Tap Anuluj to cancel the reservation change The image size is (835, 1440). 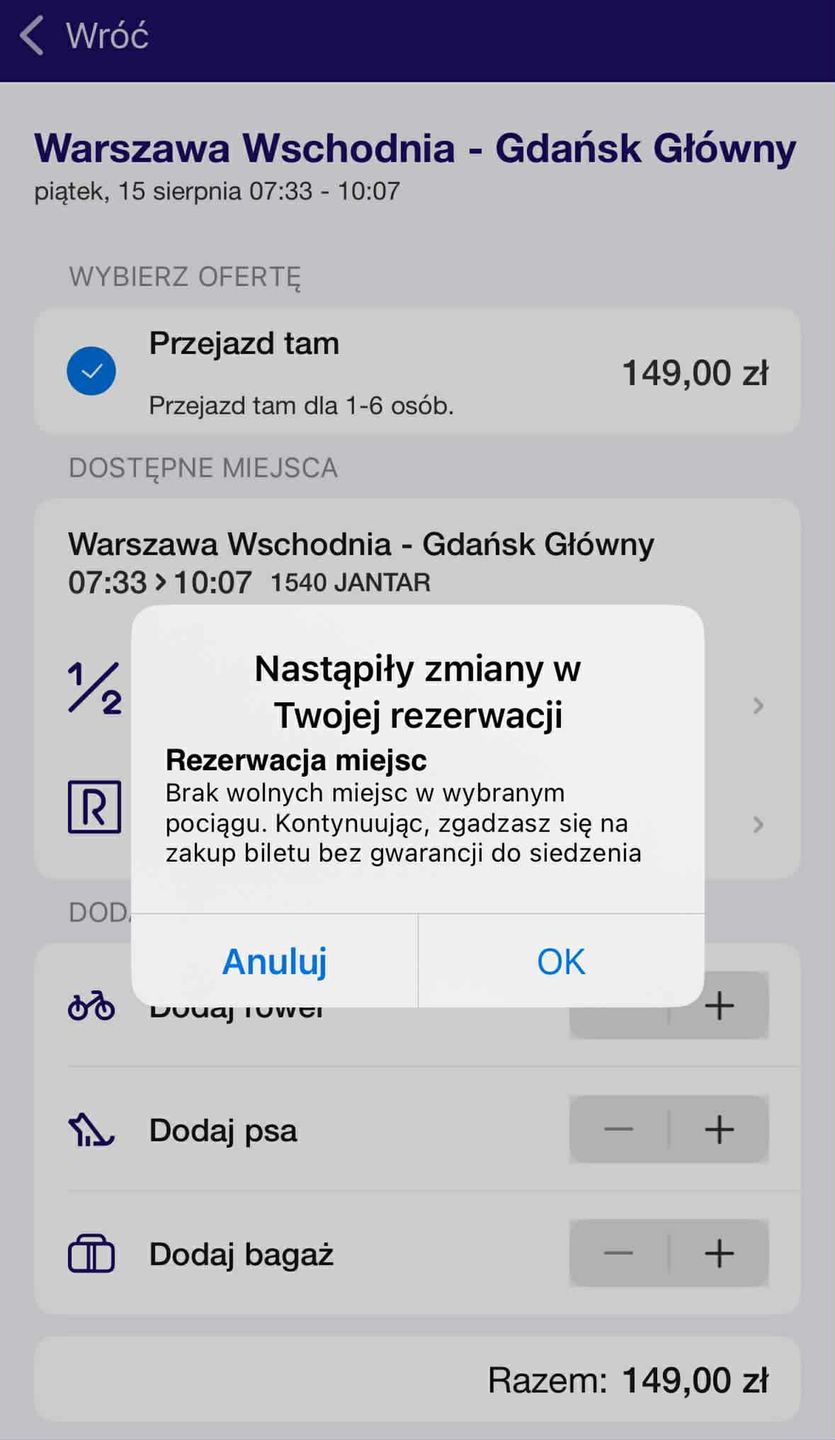274,961
